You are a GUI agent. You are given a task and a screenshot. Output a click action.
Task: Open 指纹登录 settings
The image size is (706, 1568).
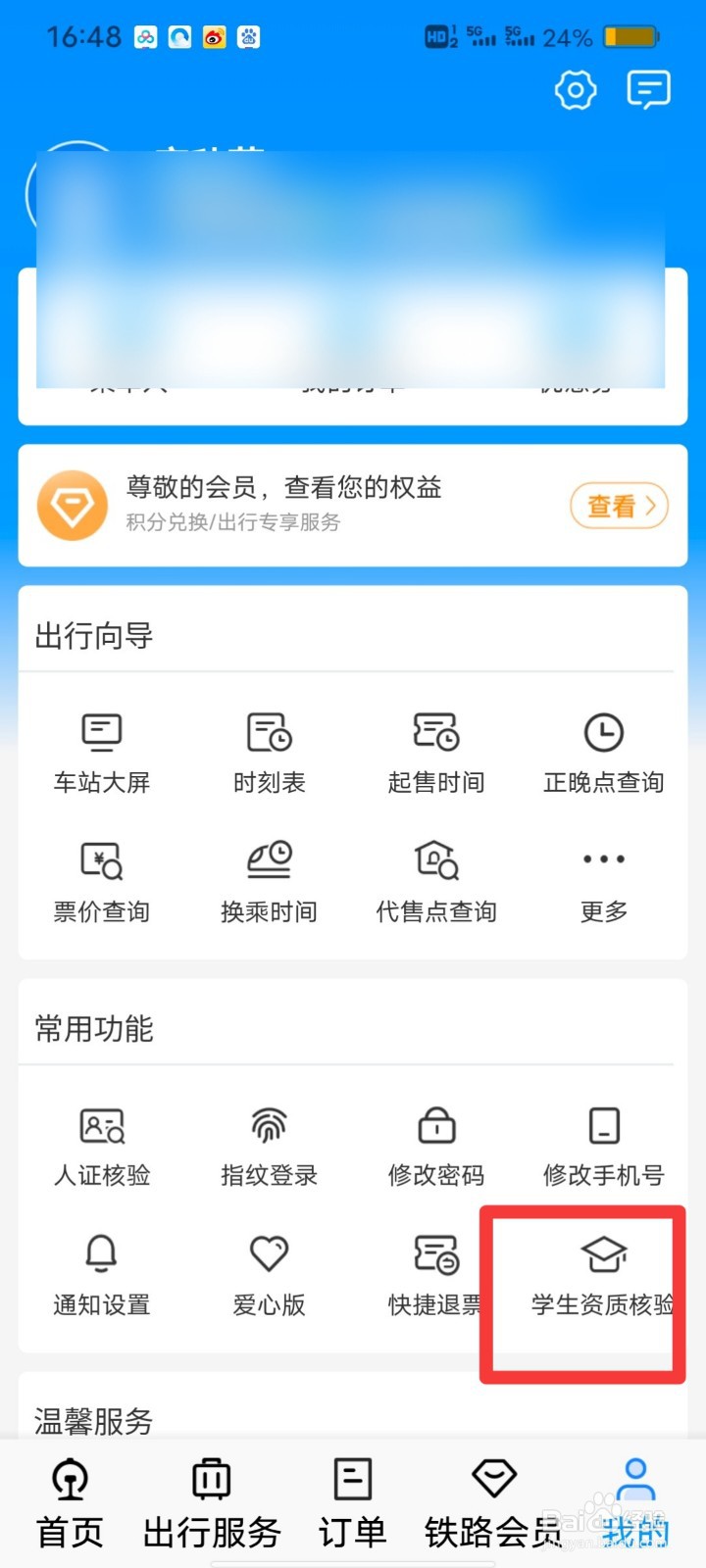(270, 1147)
